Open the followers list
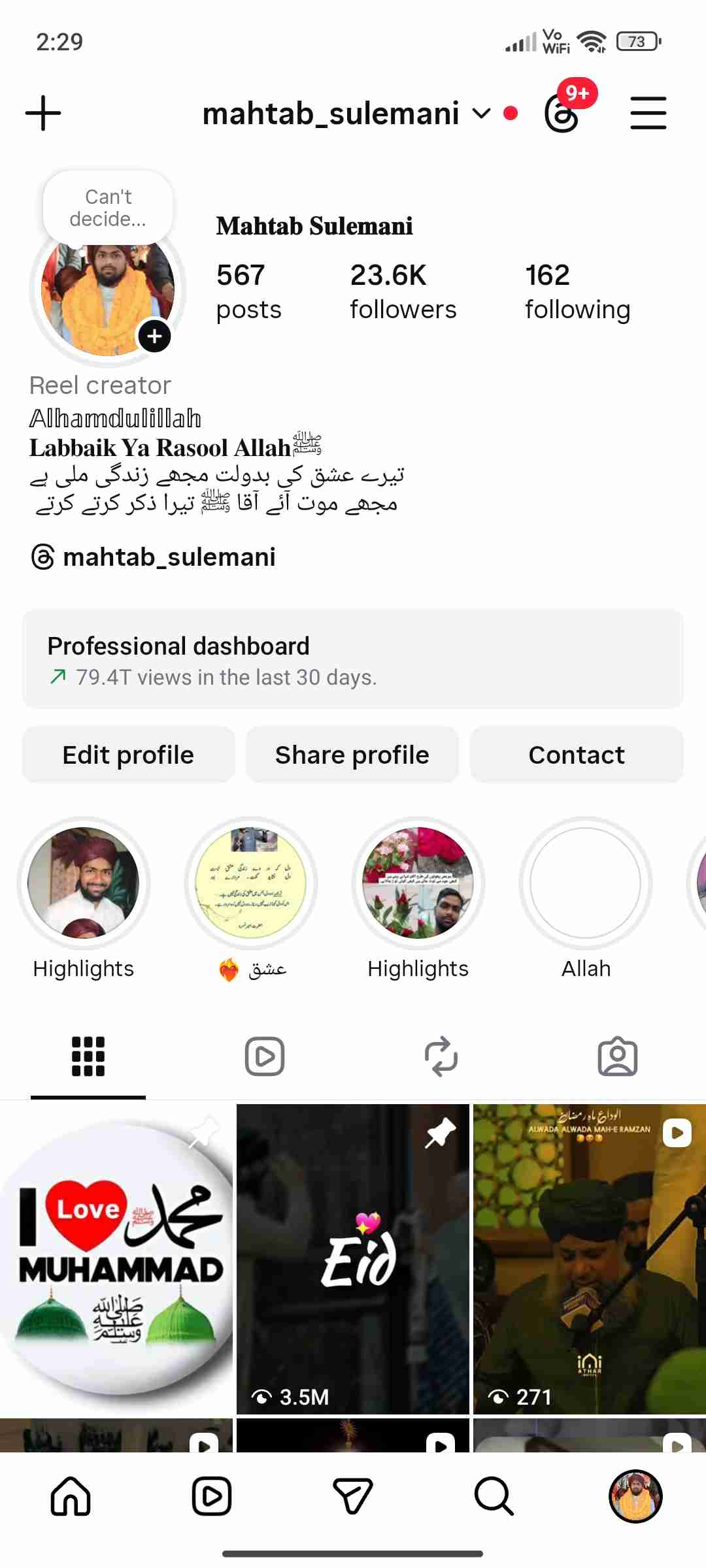Viewport: 706px width, 1568px height. [403, 291]
